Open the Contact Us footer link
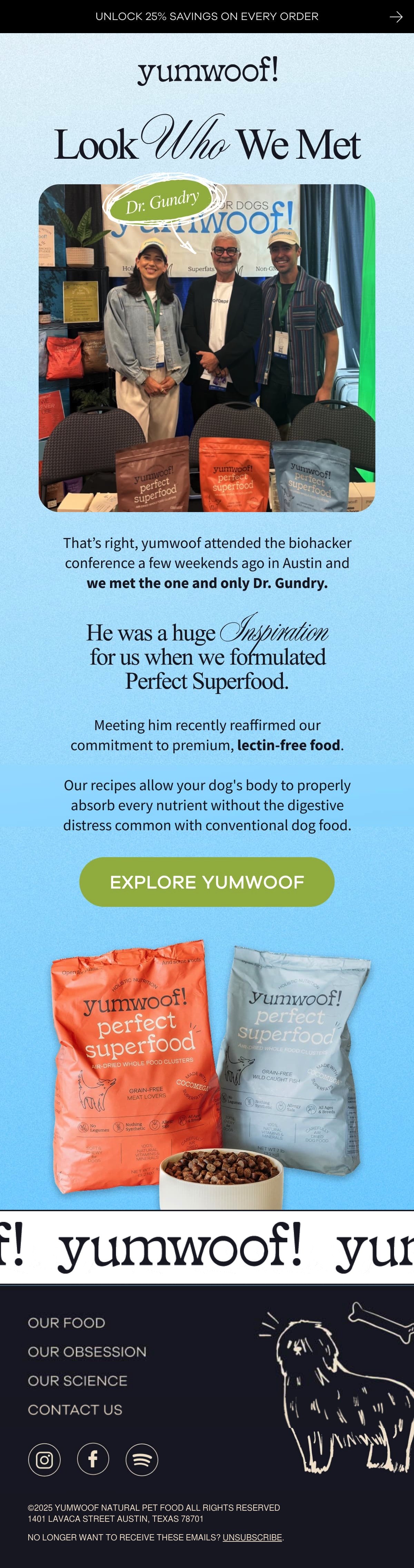The image size is (414, 1568). [x=75, y=1410]
